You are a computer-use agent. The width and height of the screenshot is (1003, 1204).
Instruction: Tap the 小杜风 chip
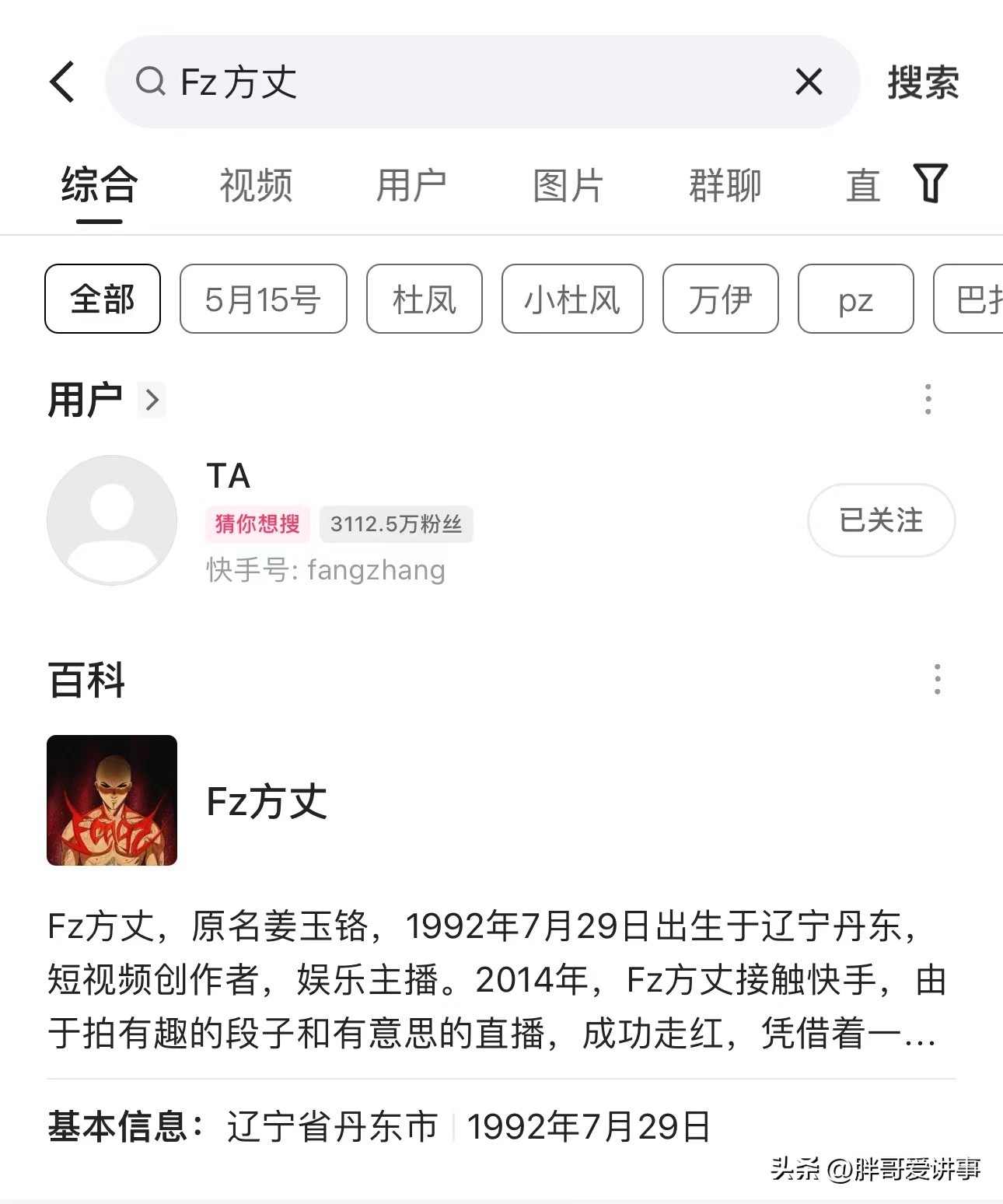(x=572, y=299)
